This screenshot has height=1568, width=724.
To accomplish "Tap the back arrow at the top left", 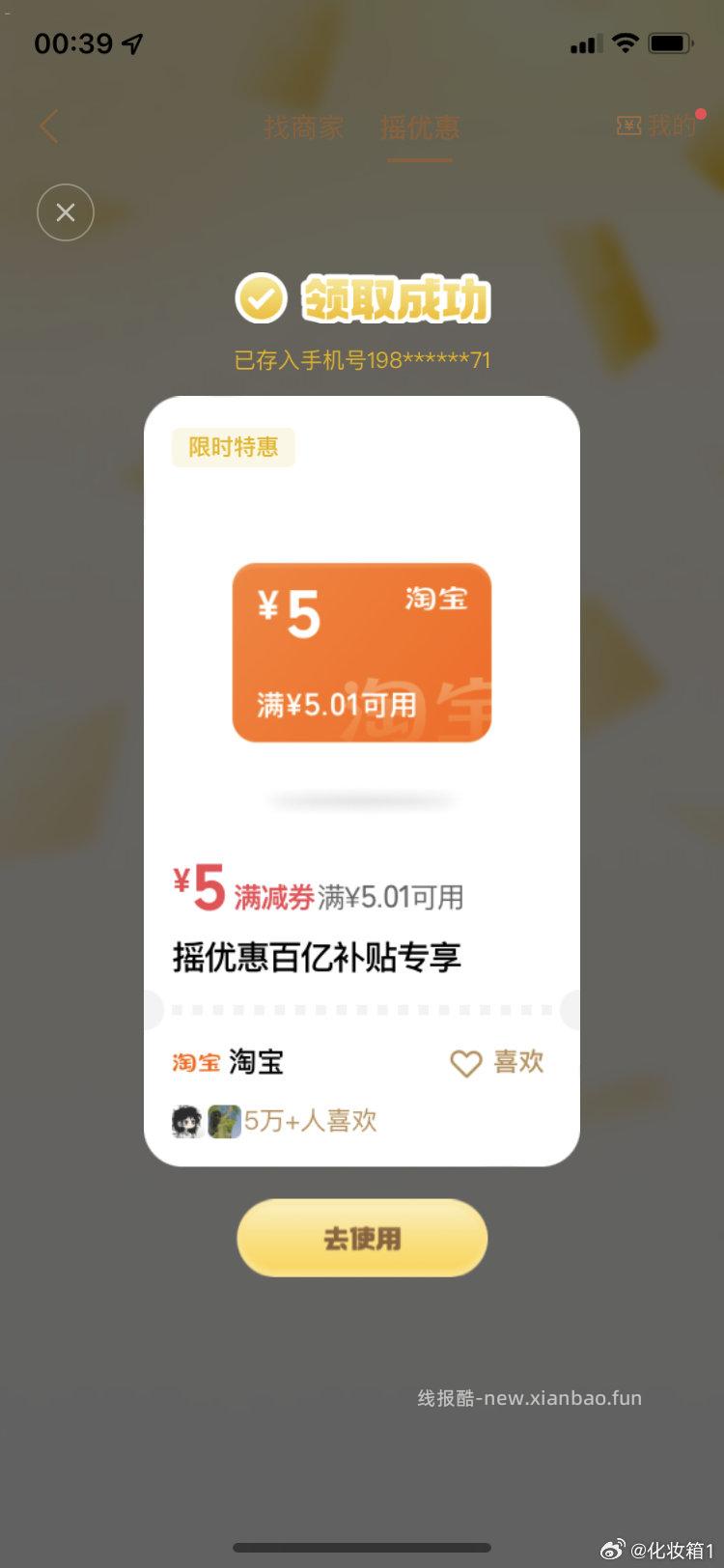I will pyautogui.click(x=48, y=126).
